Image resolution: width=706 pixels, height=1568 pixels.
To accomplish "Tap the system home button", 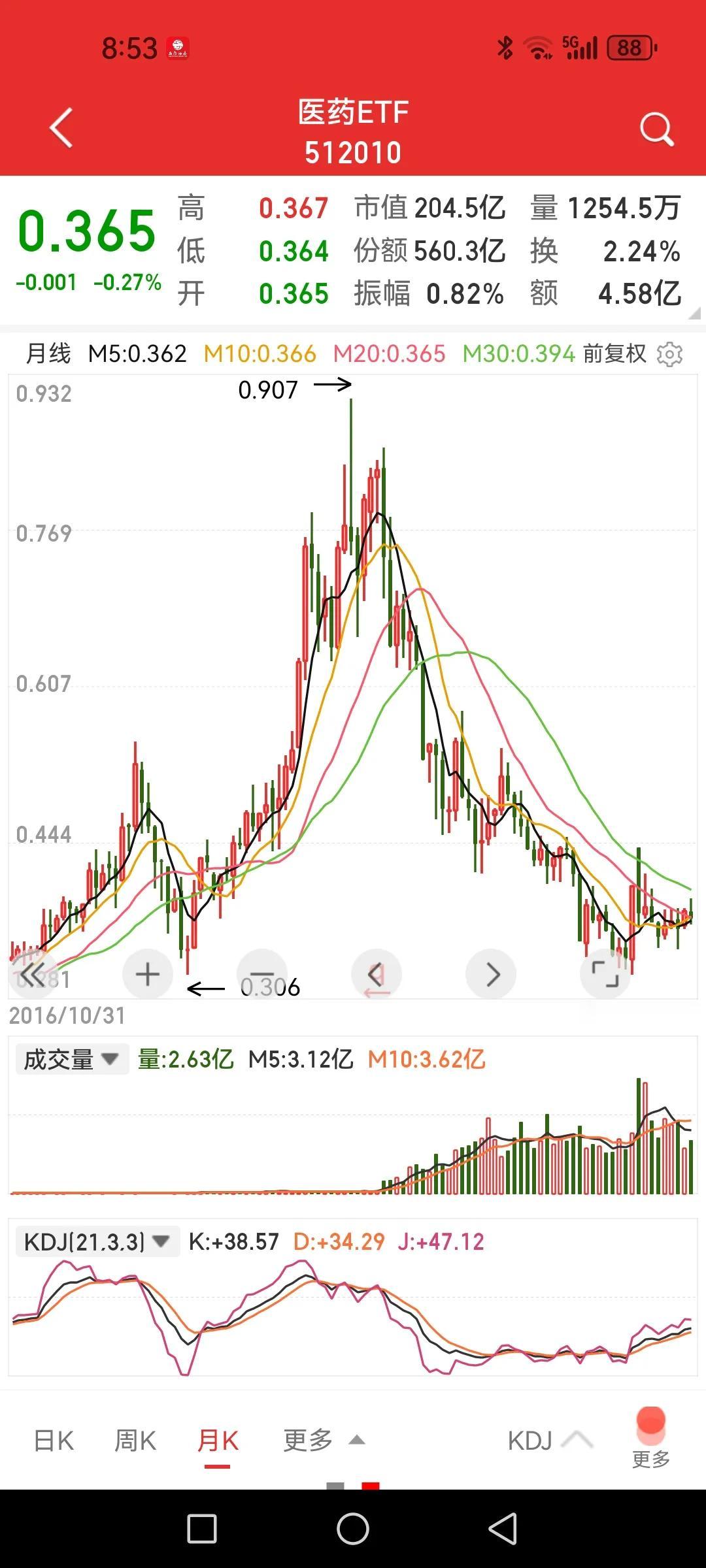I will click(x=353, y=1529).
